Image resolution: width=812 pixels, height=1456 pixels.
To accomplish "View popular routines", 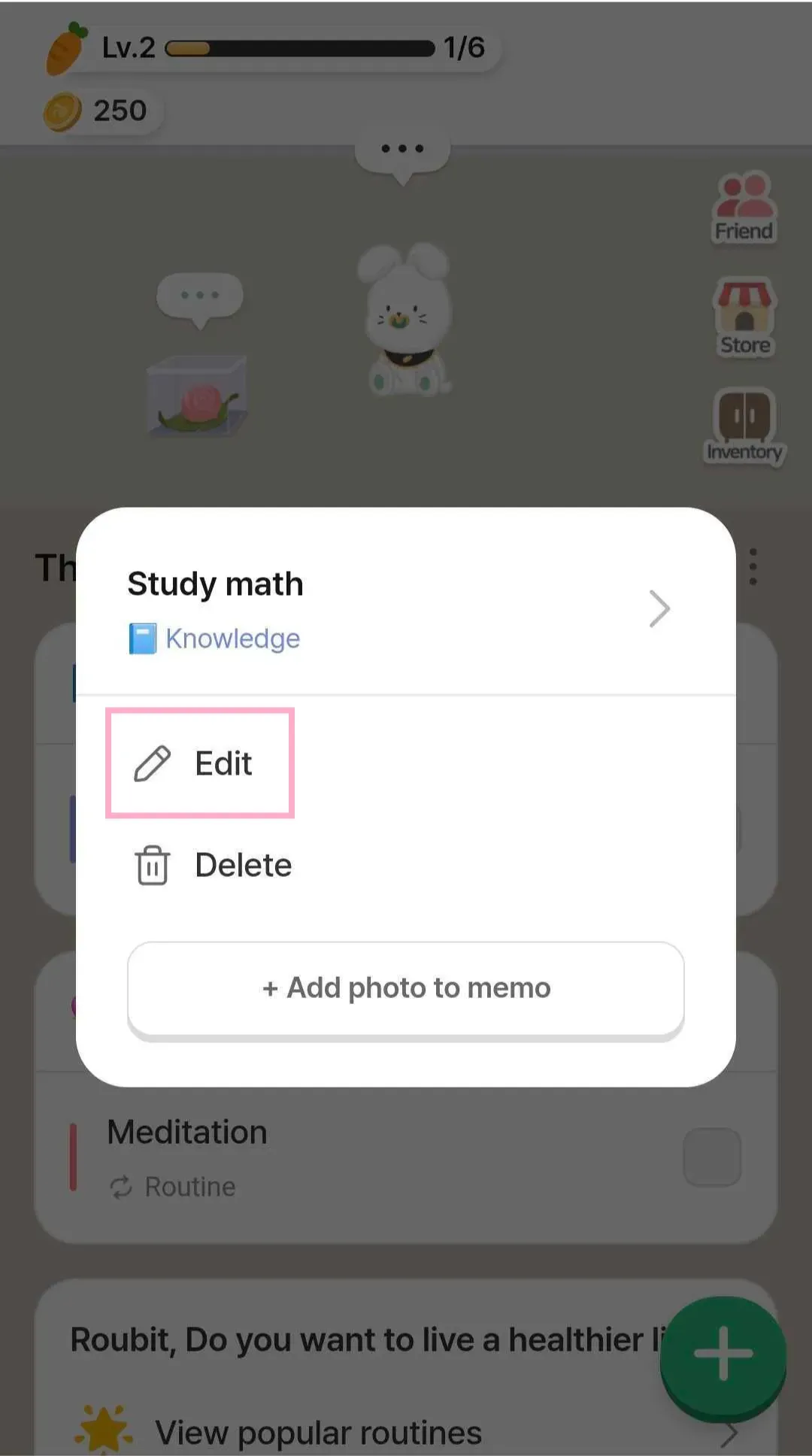I will tap(319, 1433).
